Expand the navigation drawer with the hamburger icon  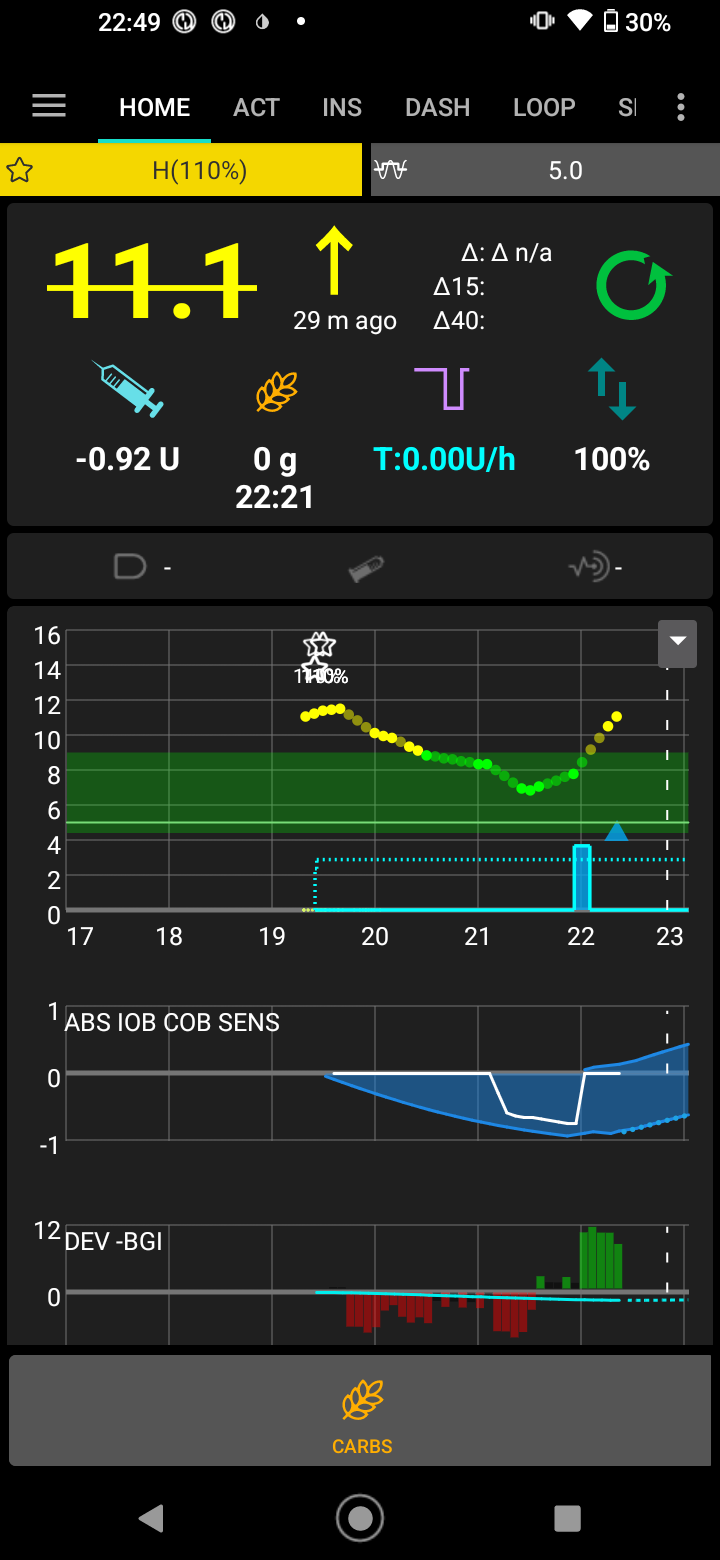pos(48,106)
